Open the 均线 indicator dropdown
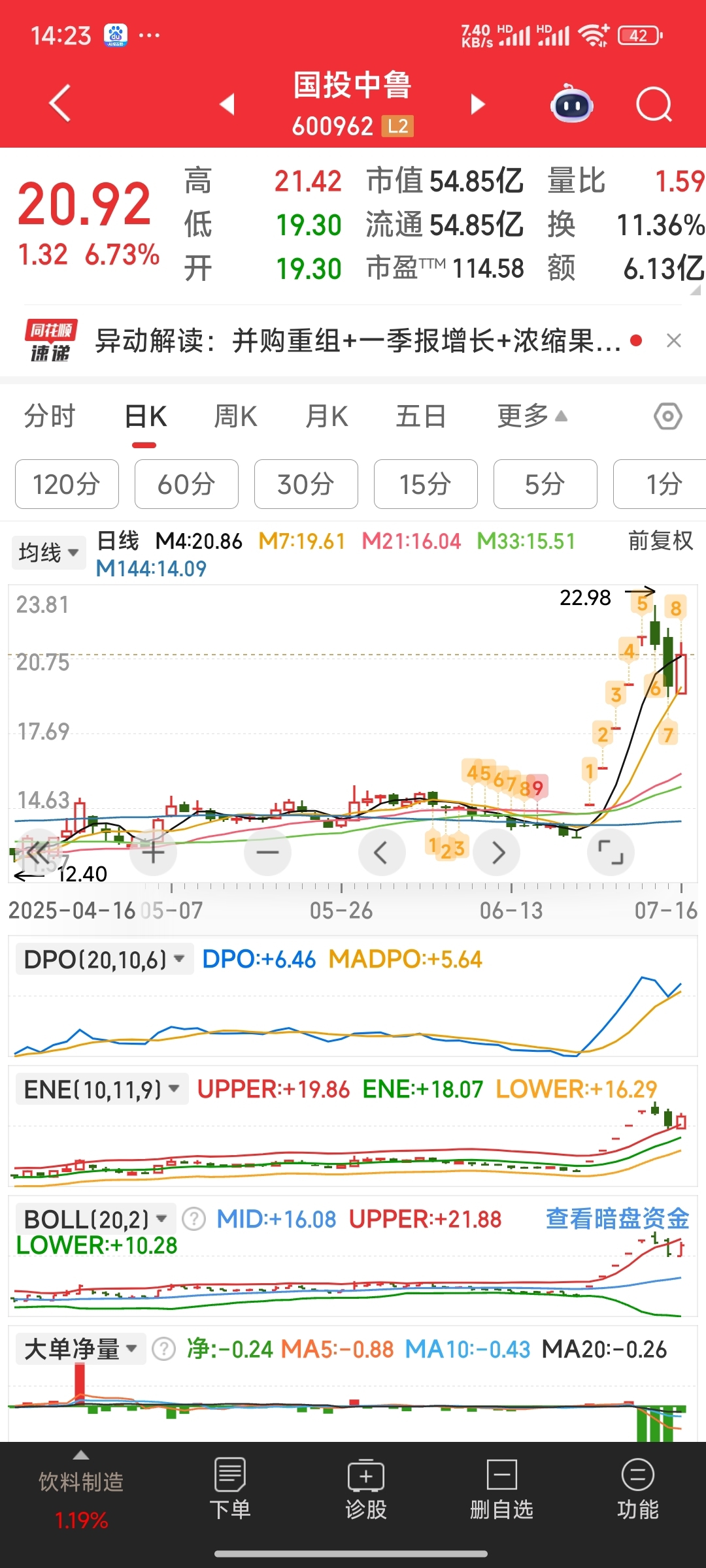Image resolution: width=706 pixels, height=1568 pixels. (x=48, y=553)
